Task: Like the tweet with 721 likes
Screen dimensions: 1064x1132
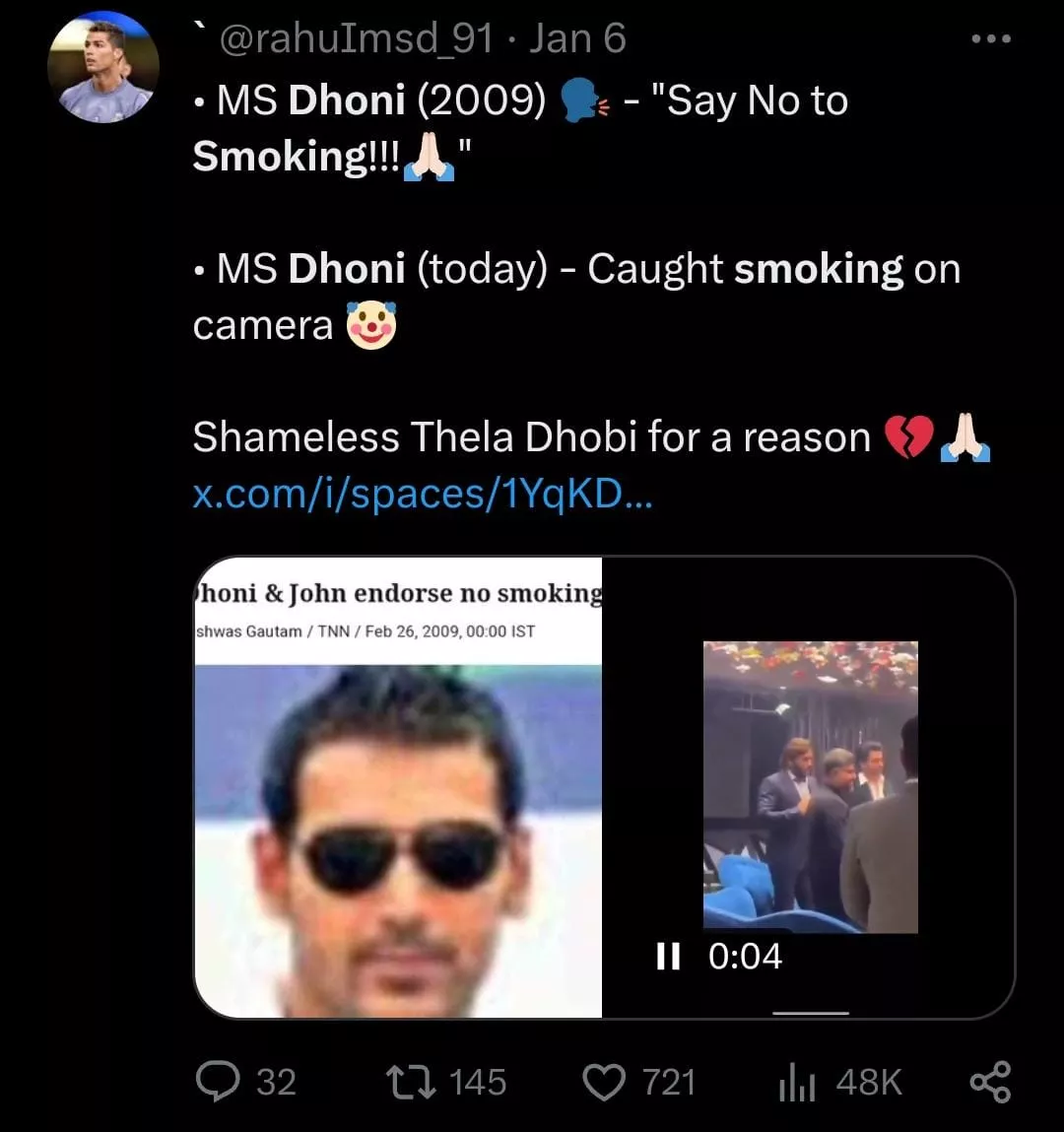Action: click(x=604, y=1082)
